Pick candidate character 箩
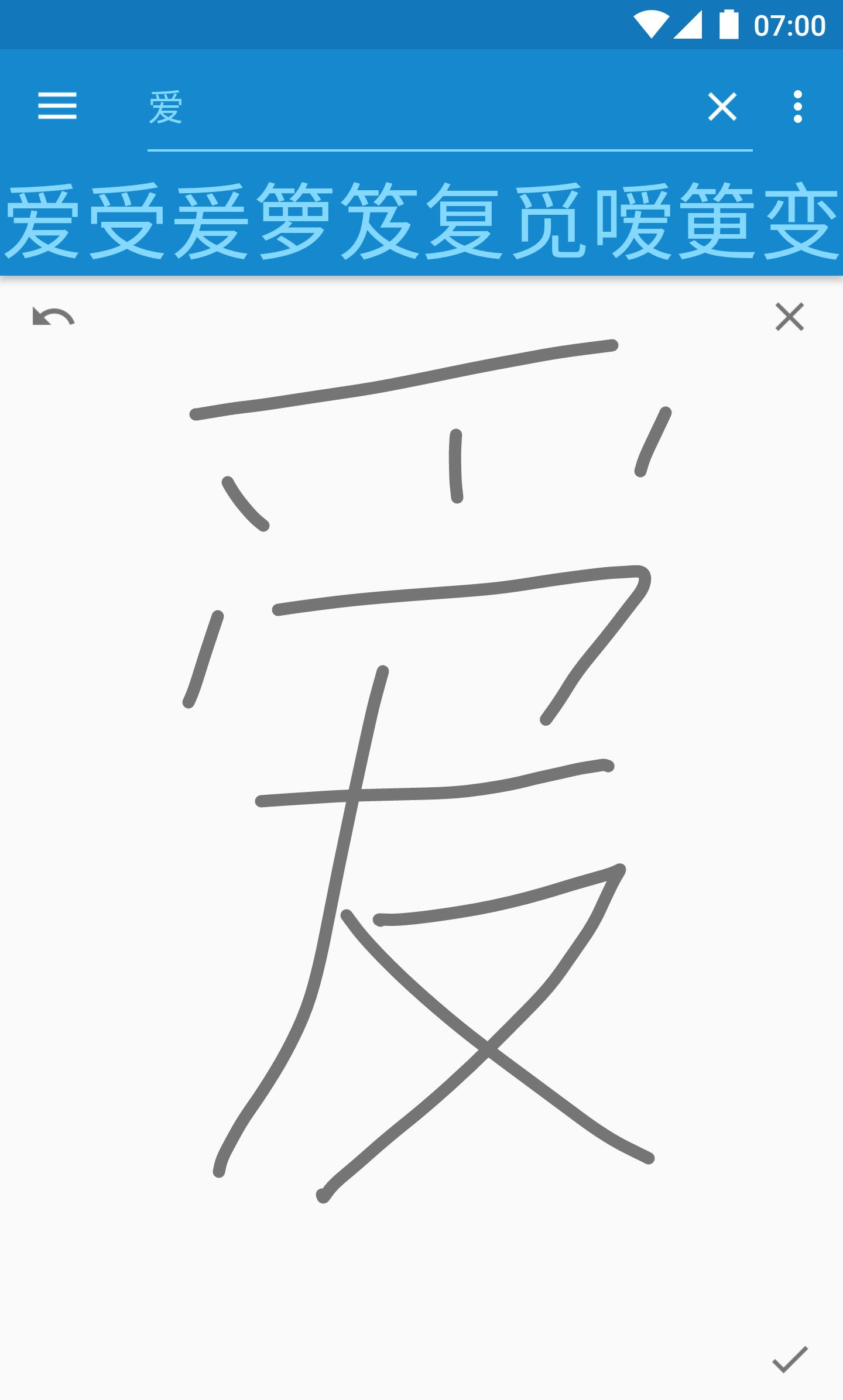Image resolution: width=843 pixels, height=1400 pixels. (x=295, y=221)
